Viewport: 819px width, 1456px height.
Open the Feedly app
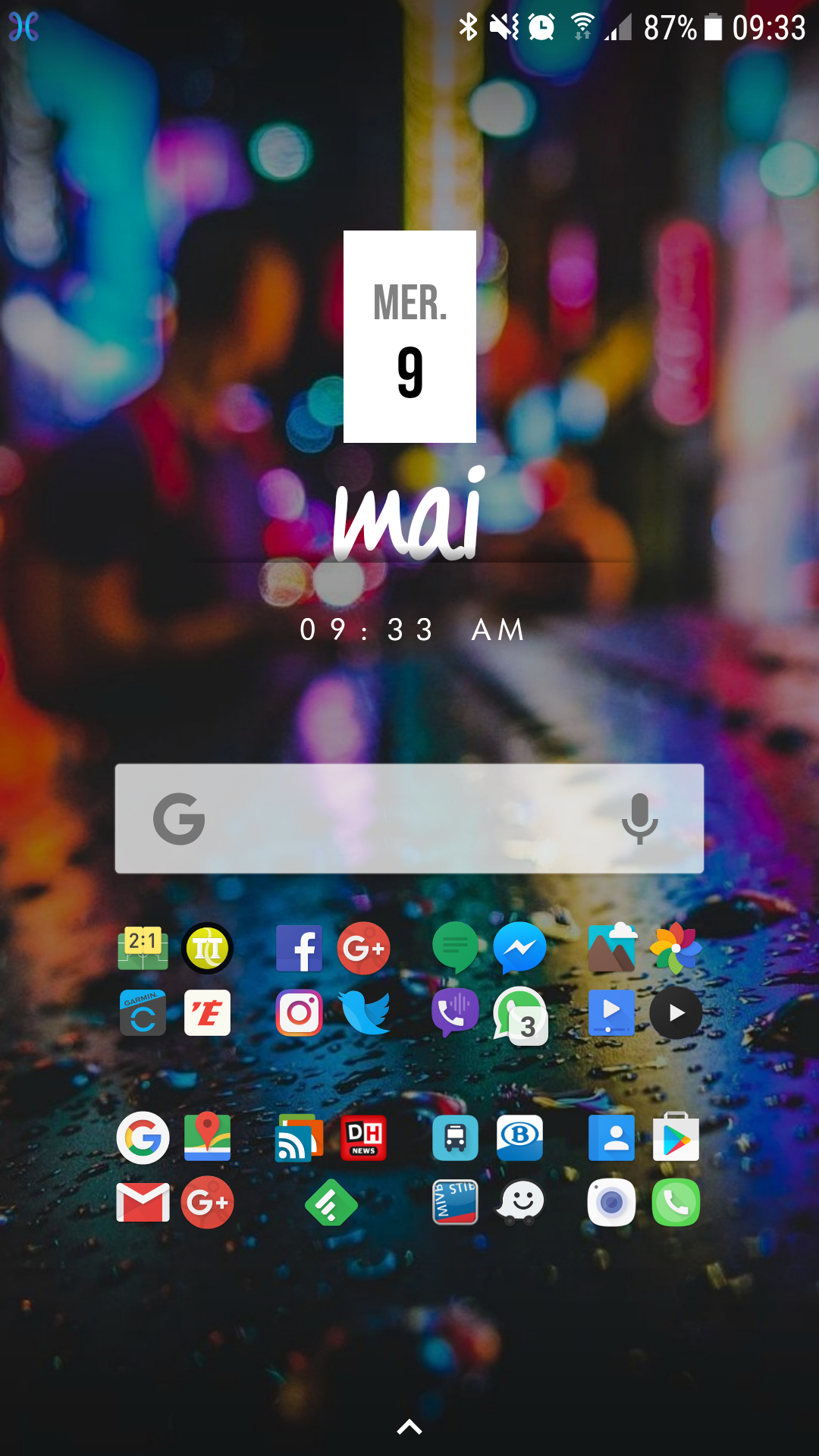click(x=331, y=1203)
